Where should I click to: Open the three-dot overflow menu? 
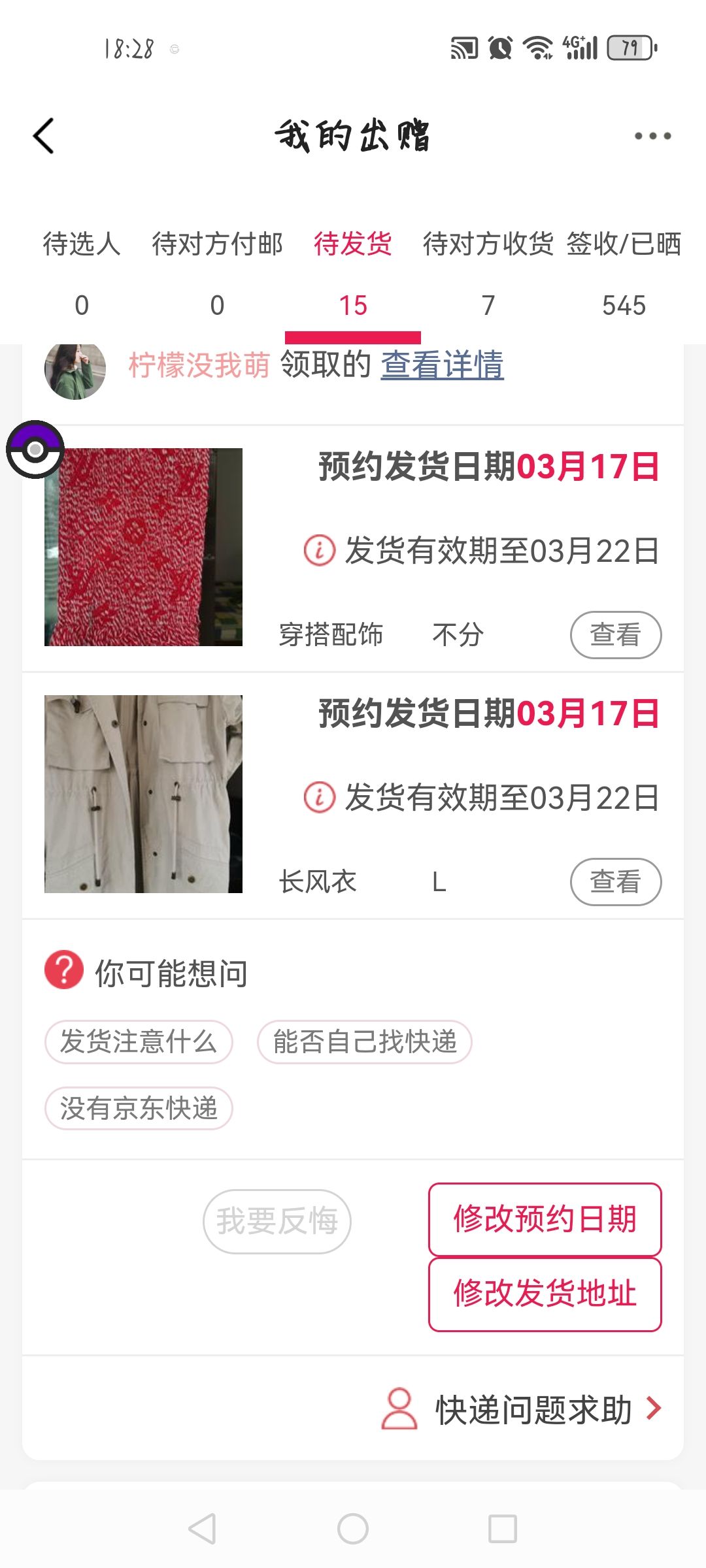pos(652,136)
